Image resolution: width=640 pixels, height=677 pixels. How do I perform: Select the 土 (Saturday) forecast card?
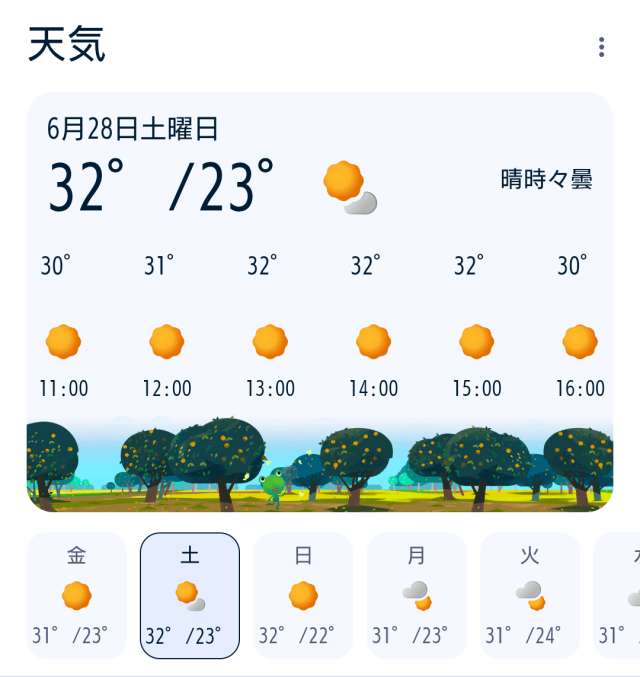pyautogui.click(x=190, y=596)
